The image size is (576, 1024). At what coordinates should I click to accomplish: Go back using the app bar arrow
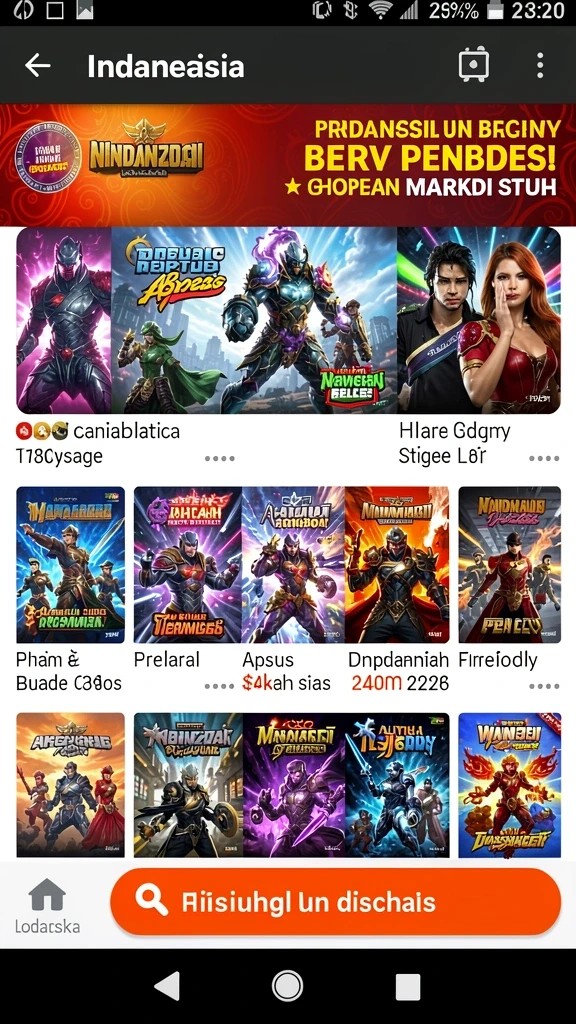point(37,65)
